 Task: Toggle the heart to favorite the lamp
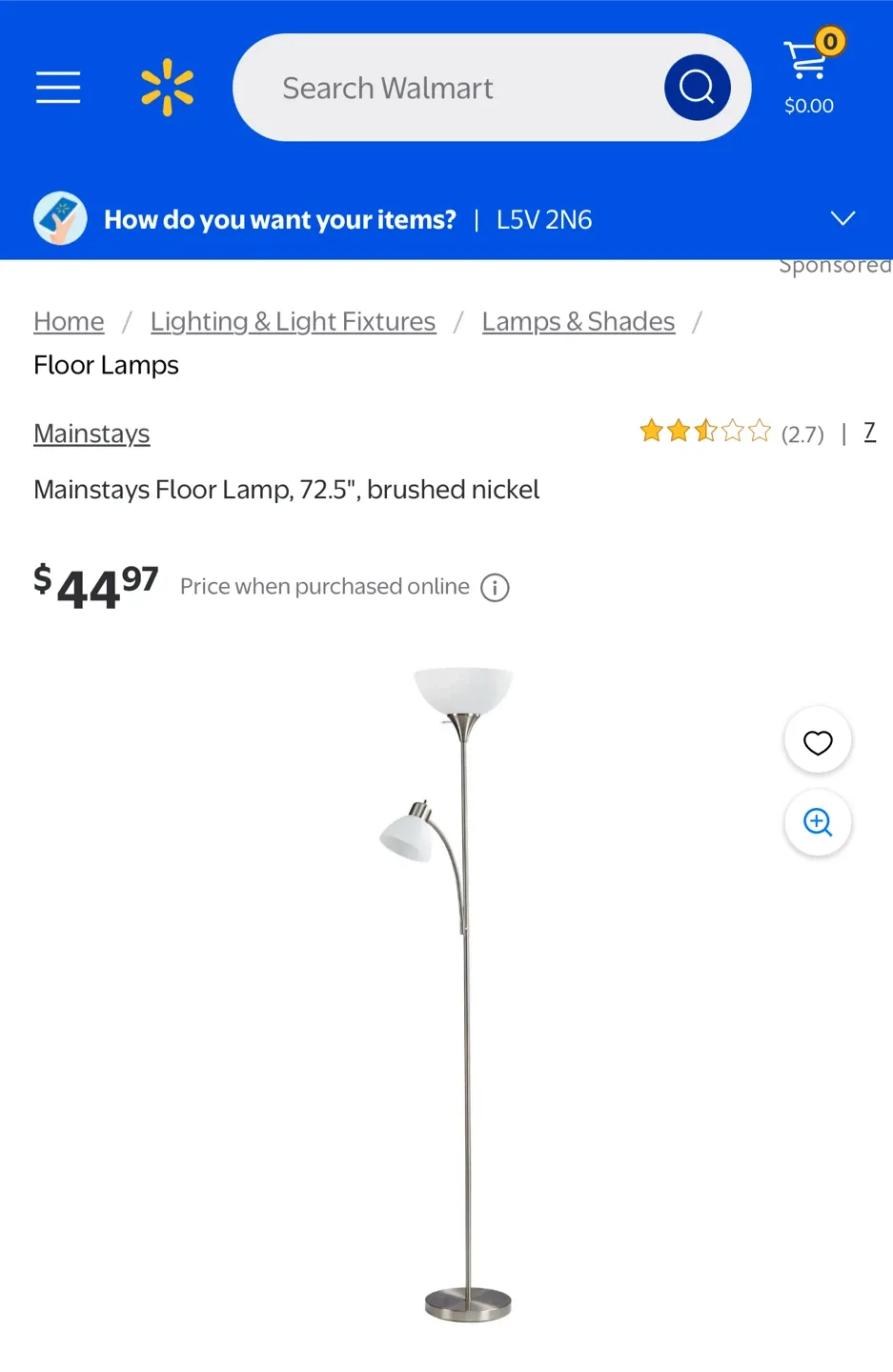pyautogui.click(x=817, y=740)
